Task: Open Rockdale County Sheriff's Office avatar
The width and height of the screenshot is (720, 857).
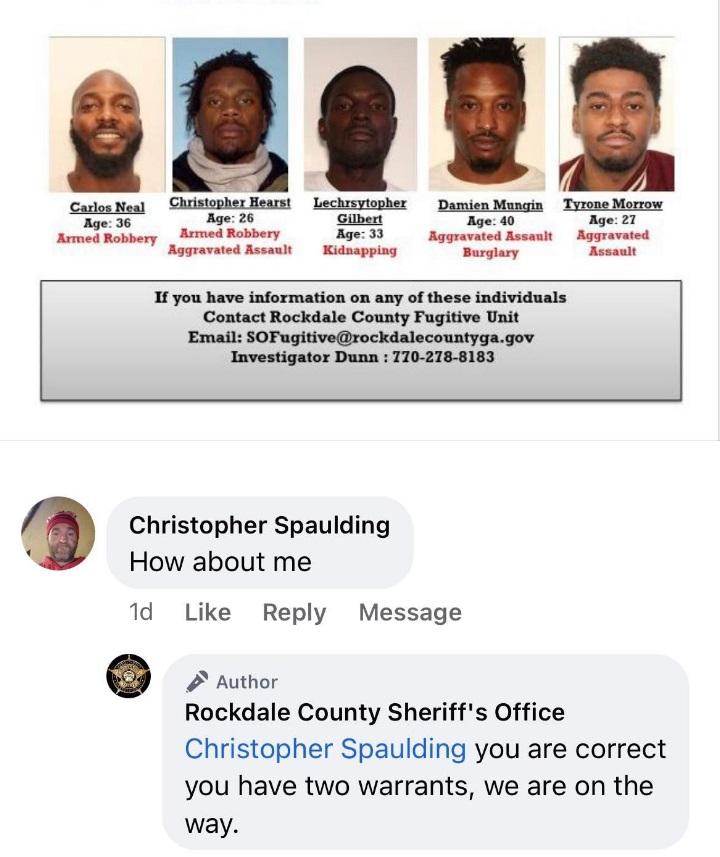Action: tap(129, 676)
